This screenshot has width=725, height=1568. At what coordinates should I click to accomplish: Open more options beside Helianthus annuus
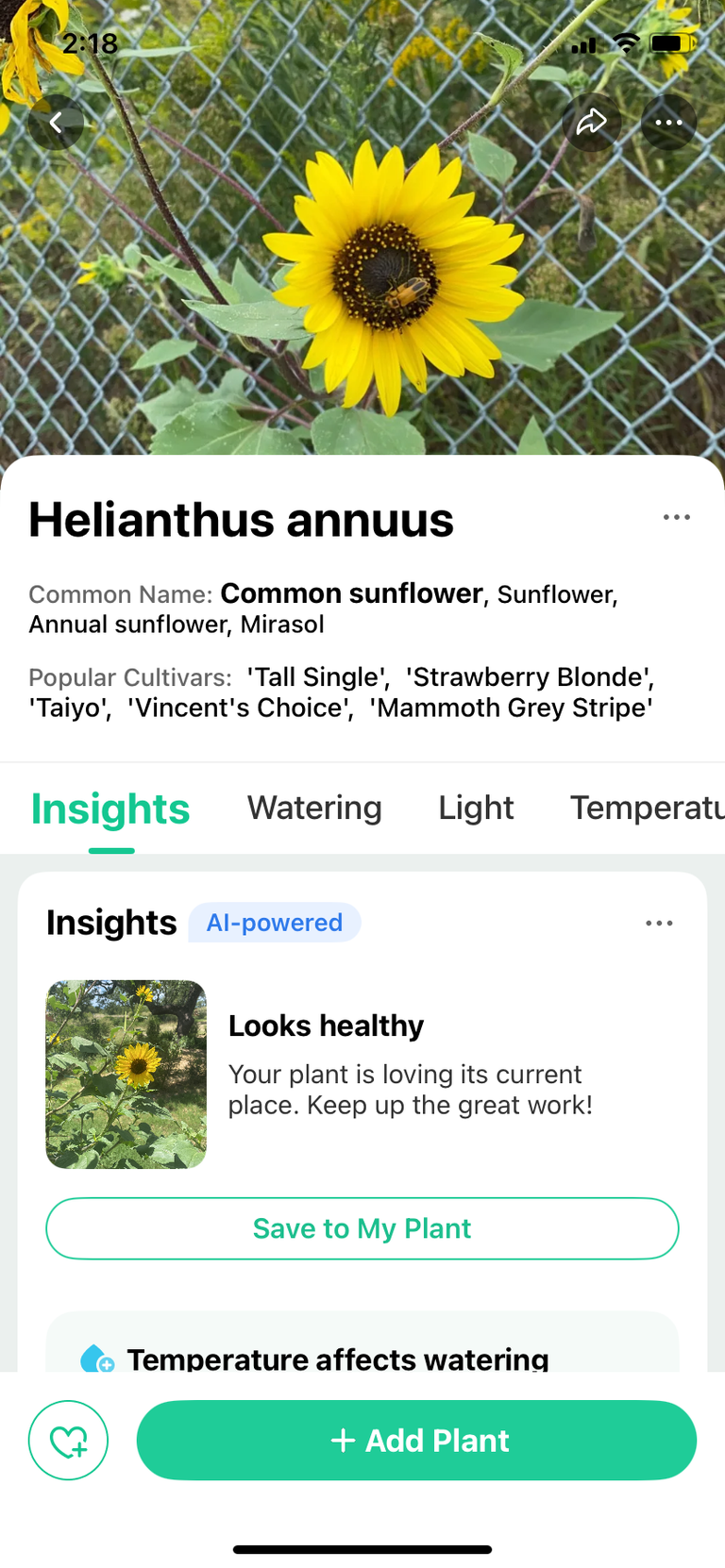coord(677,517)
